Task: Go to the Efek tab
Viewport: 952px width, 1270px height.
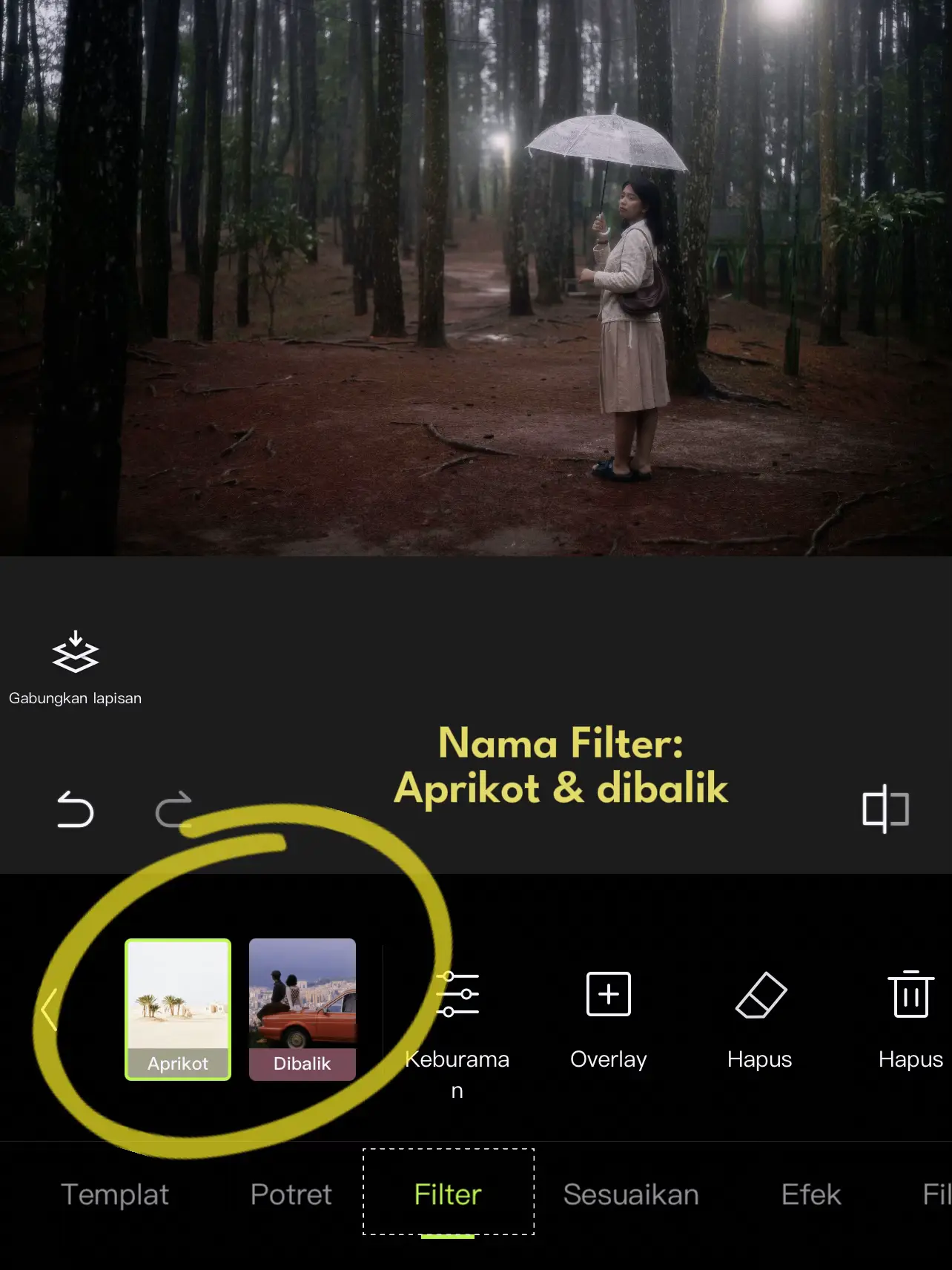Action: 811,1194
